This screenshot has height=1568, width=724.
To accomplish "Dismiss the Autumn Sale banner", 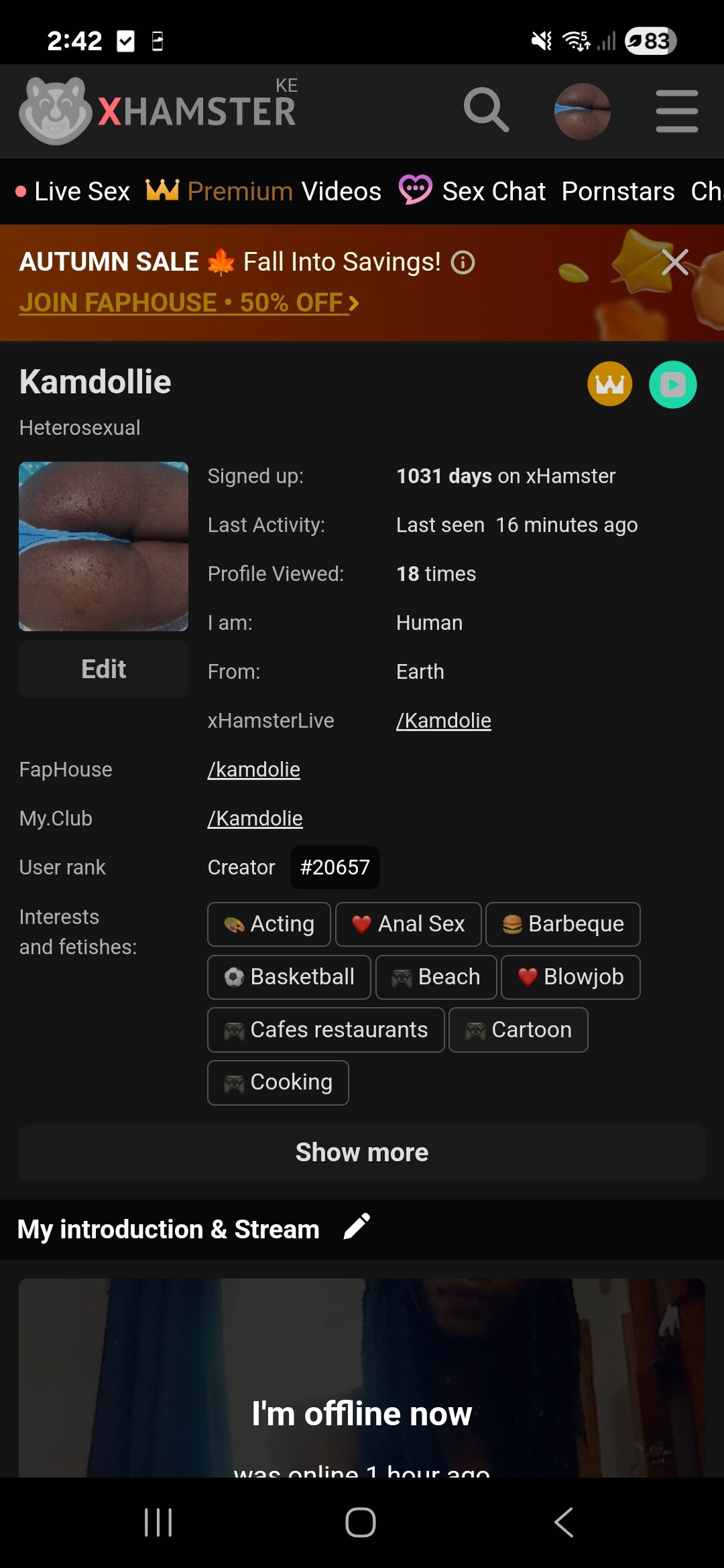I will point(674,262).
